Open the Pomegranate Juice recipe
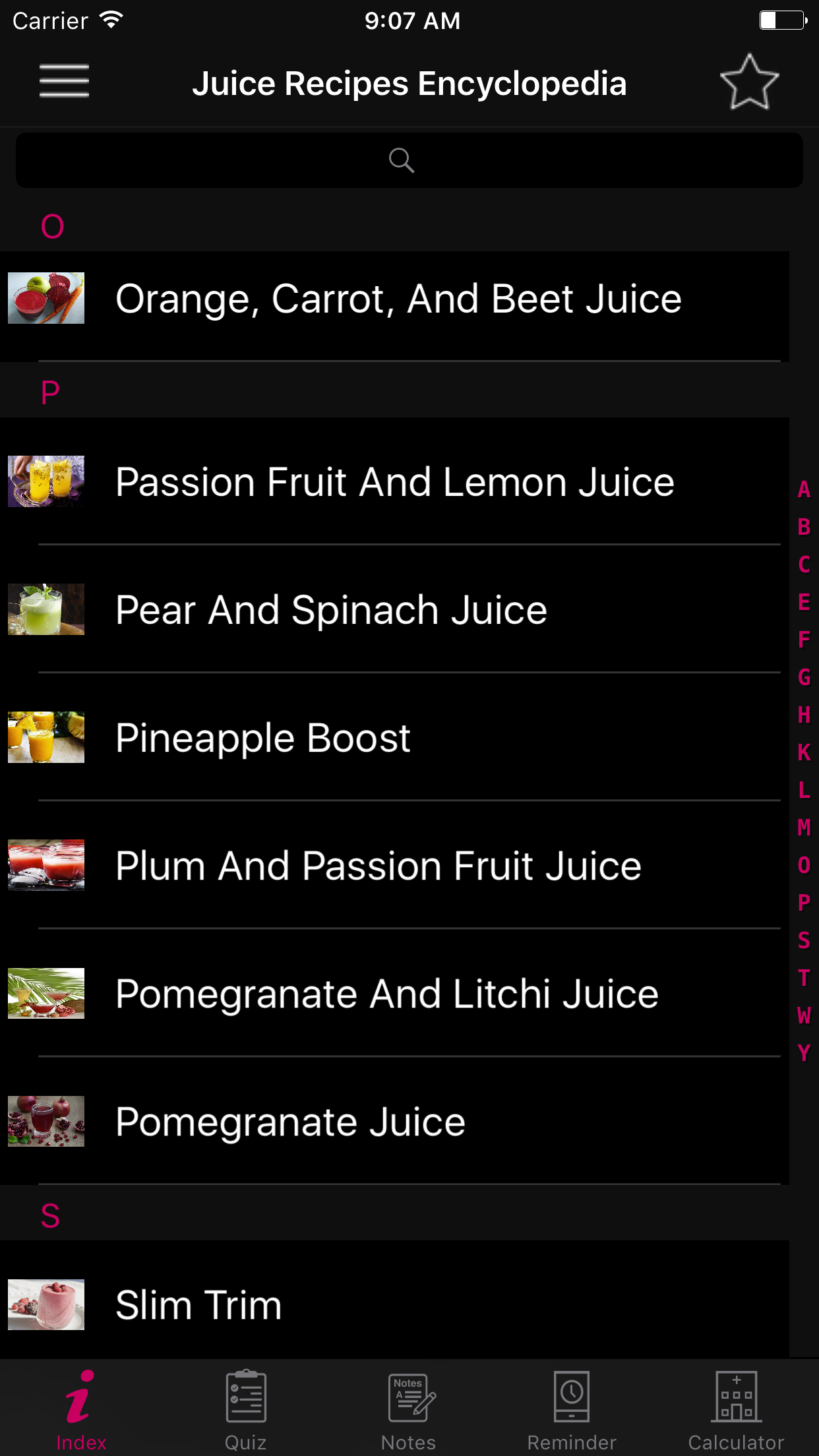The width and height of the screenshot is (819, 1456). (x=394, y=1122)
